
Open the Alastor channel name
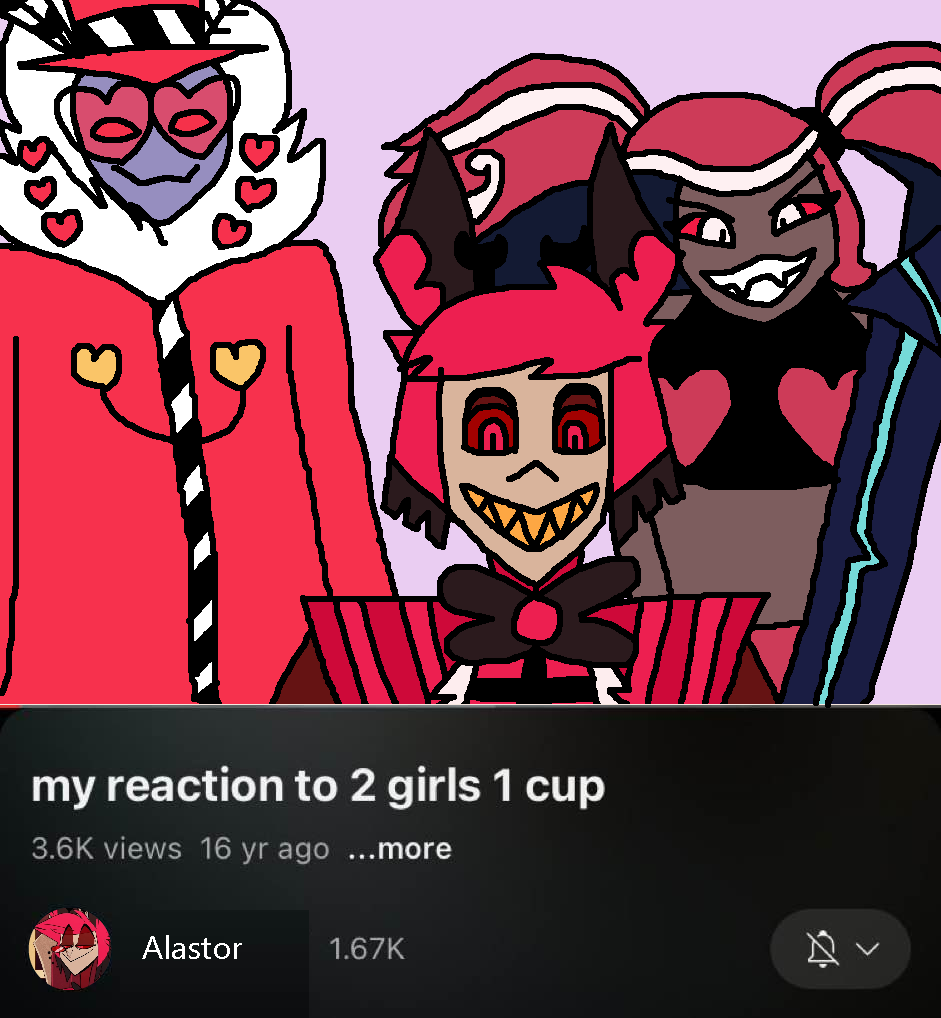point(192,949)
